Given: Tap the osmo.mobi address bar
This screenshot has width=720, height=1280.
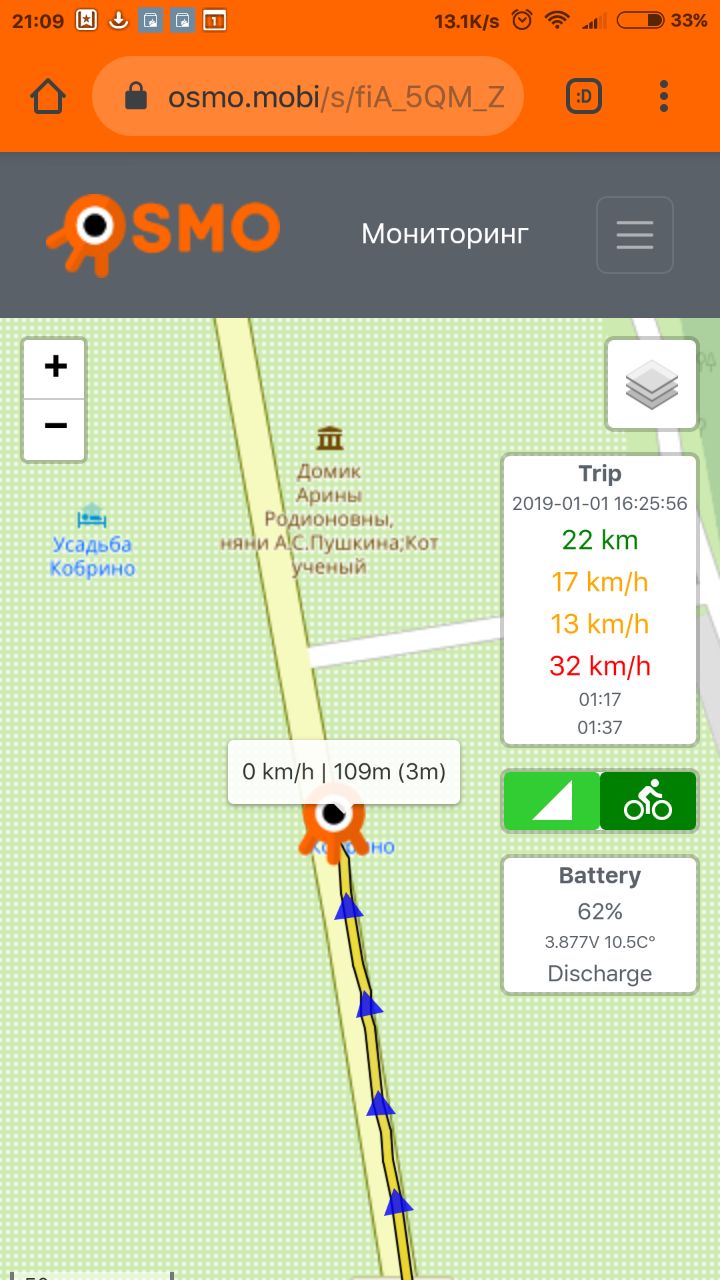Looking at the screenshot, I should (308, 97).
